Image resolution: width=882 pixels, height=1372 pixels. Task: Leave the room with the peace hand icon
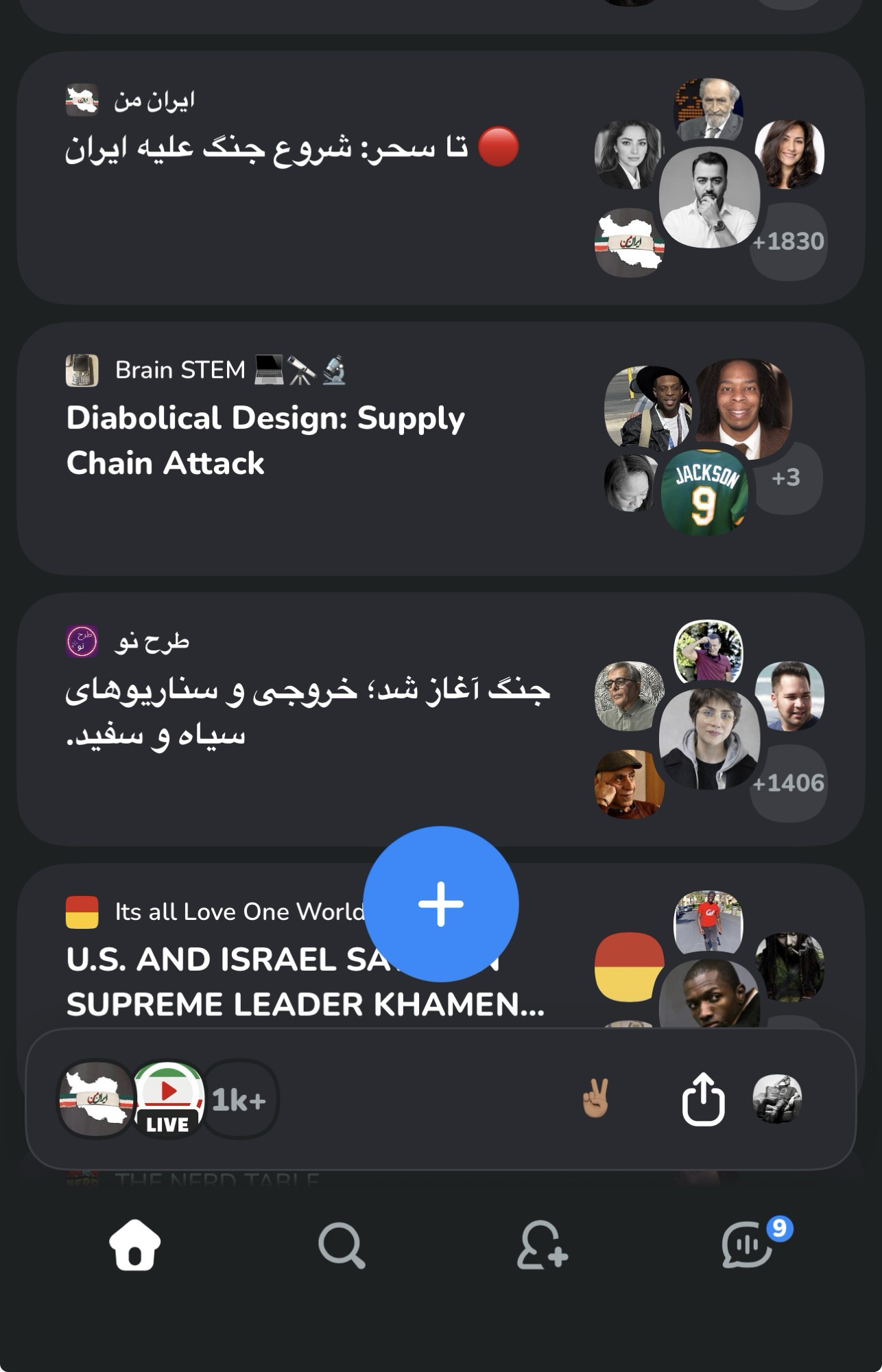pyautogui.click(x=595, y=1099)
